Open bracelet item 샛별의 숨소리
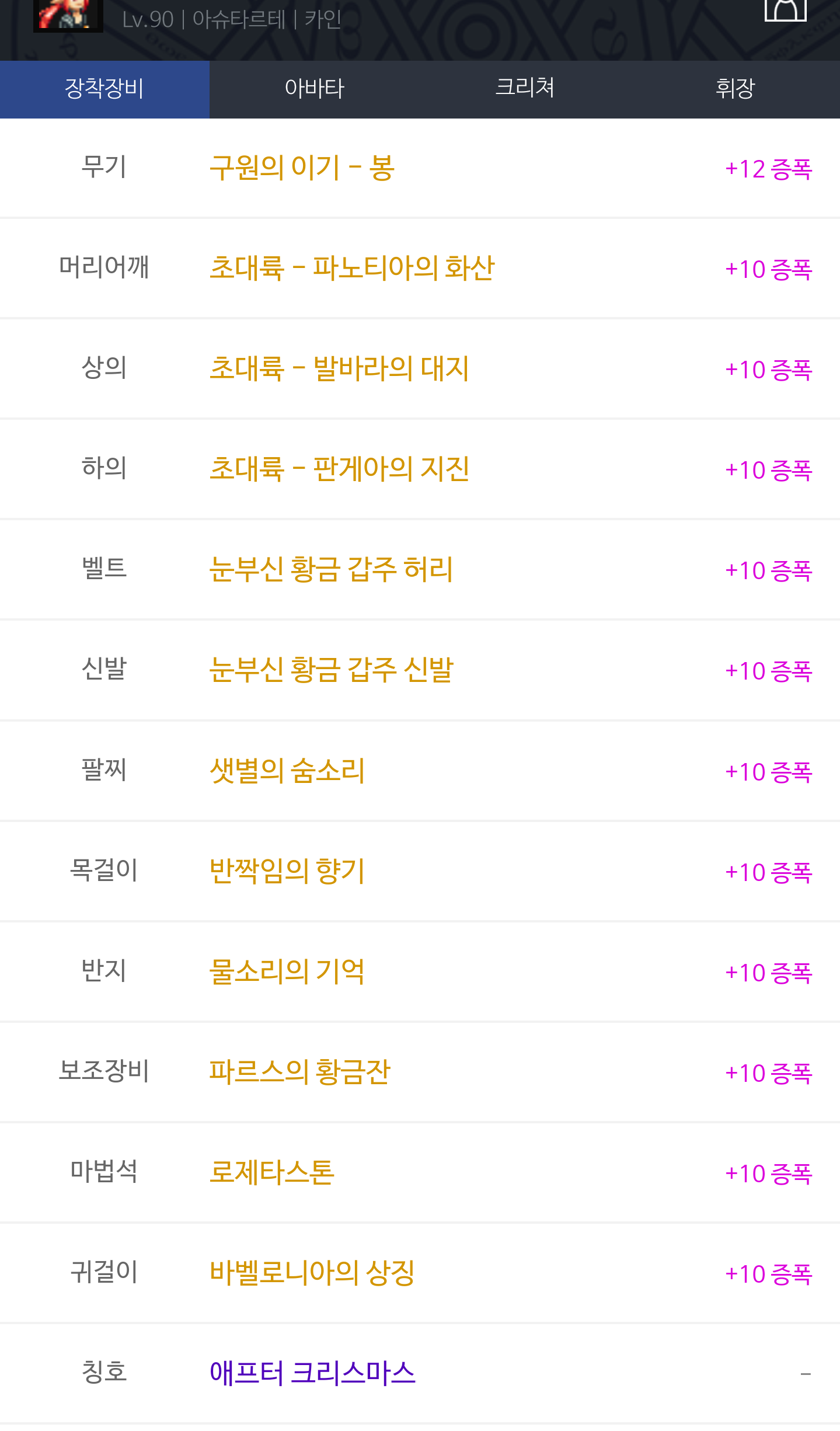The width and height of the screenshot is (840, 1431). tap(287, 771)
